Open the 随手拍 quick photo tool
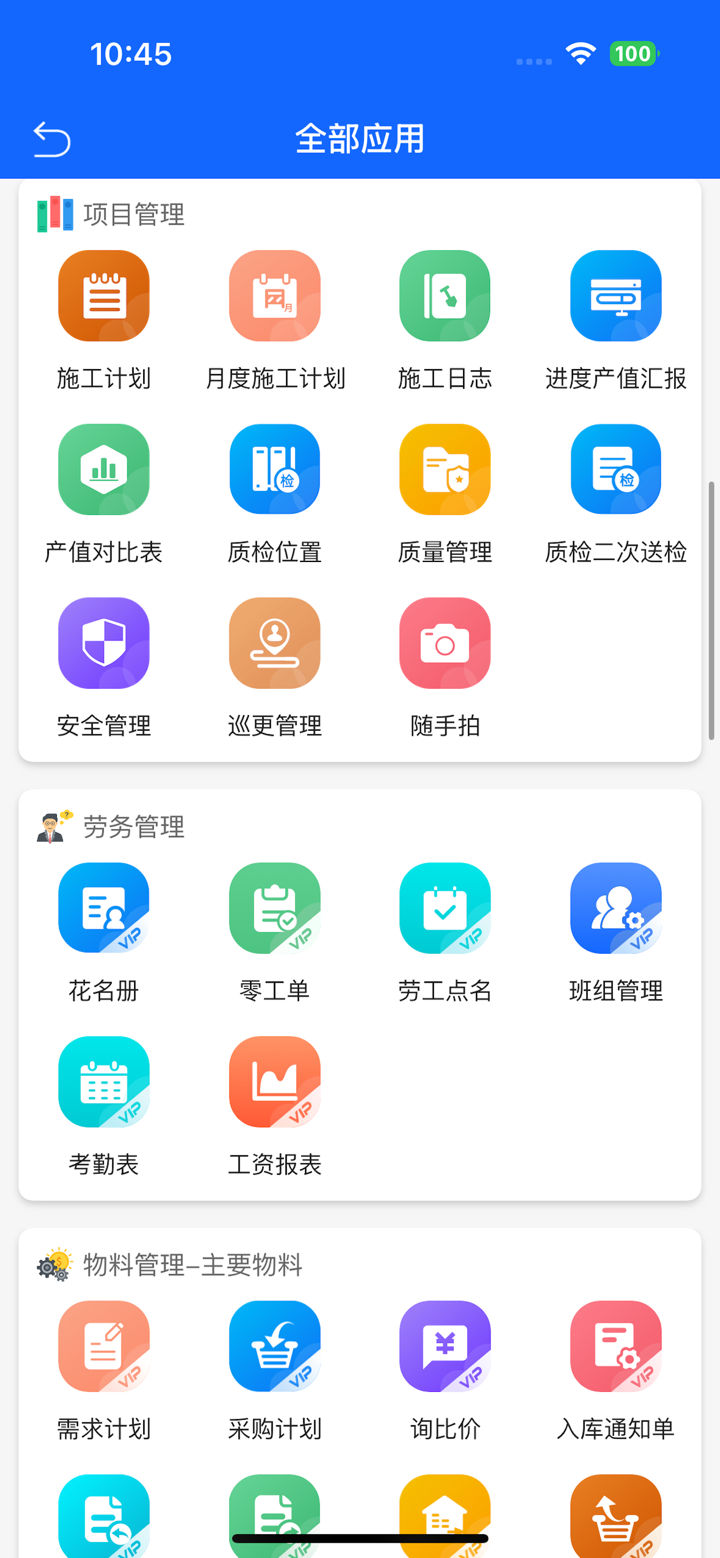The width and height of the screenshot is (720, 1558). [x=444, y=643]
